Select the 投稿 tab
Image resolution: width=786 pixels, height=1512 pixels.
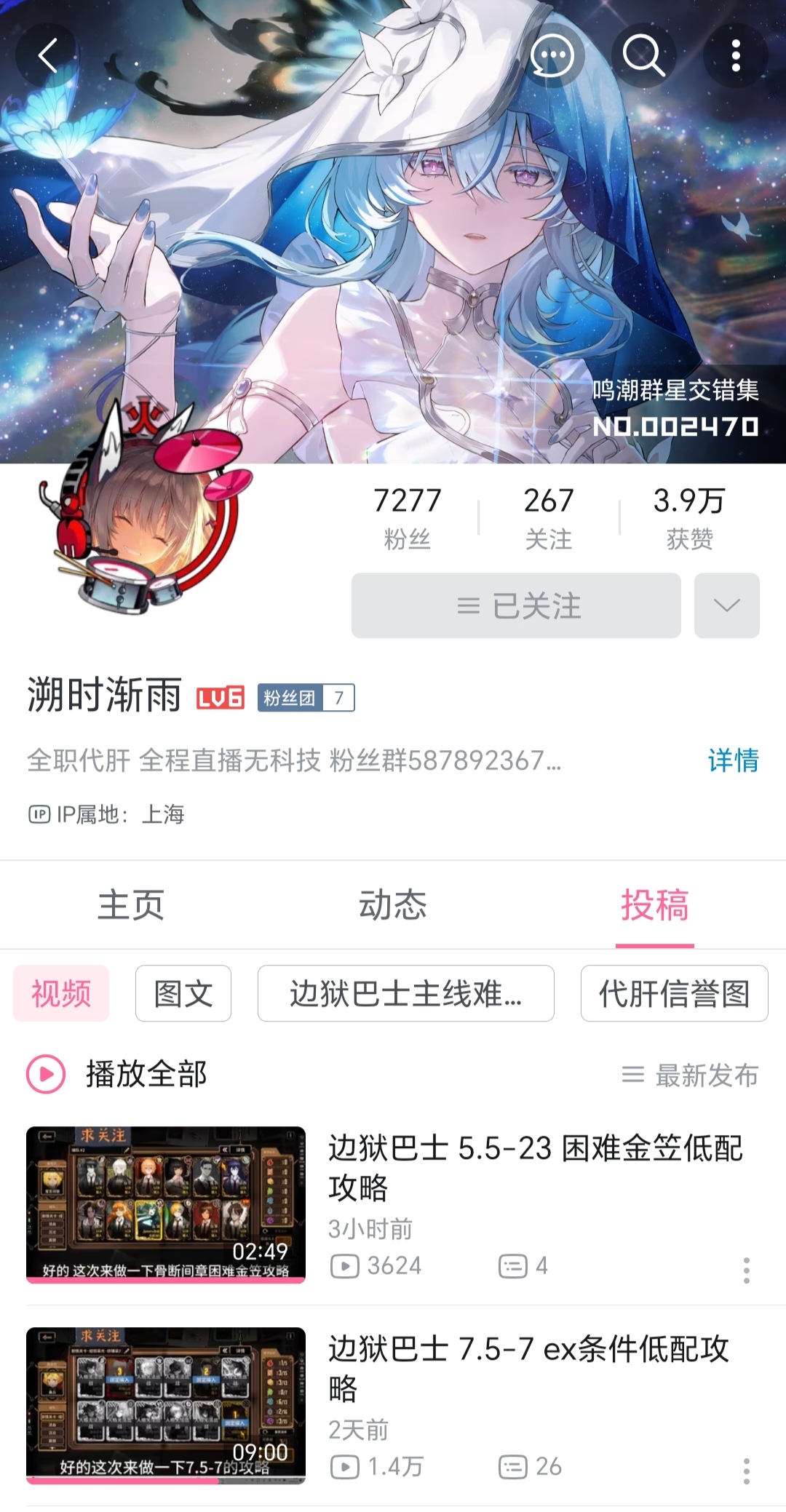click(x=654, y=905)
